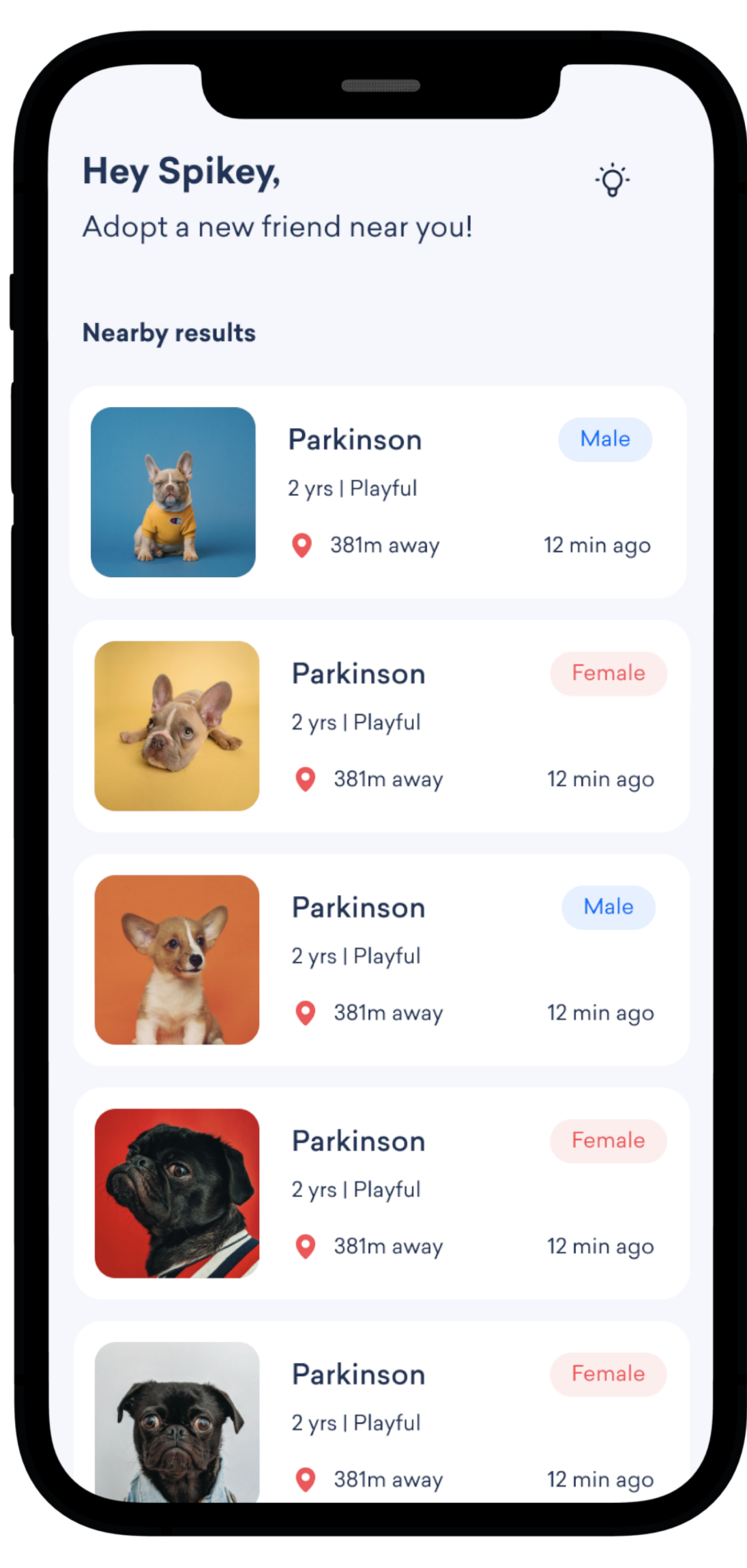The width and height of the screenshot is (747, 1568).
Task: Open the Parkinson card with the blue-background dog photo
Action: (x=378, y=492)
